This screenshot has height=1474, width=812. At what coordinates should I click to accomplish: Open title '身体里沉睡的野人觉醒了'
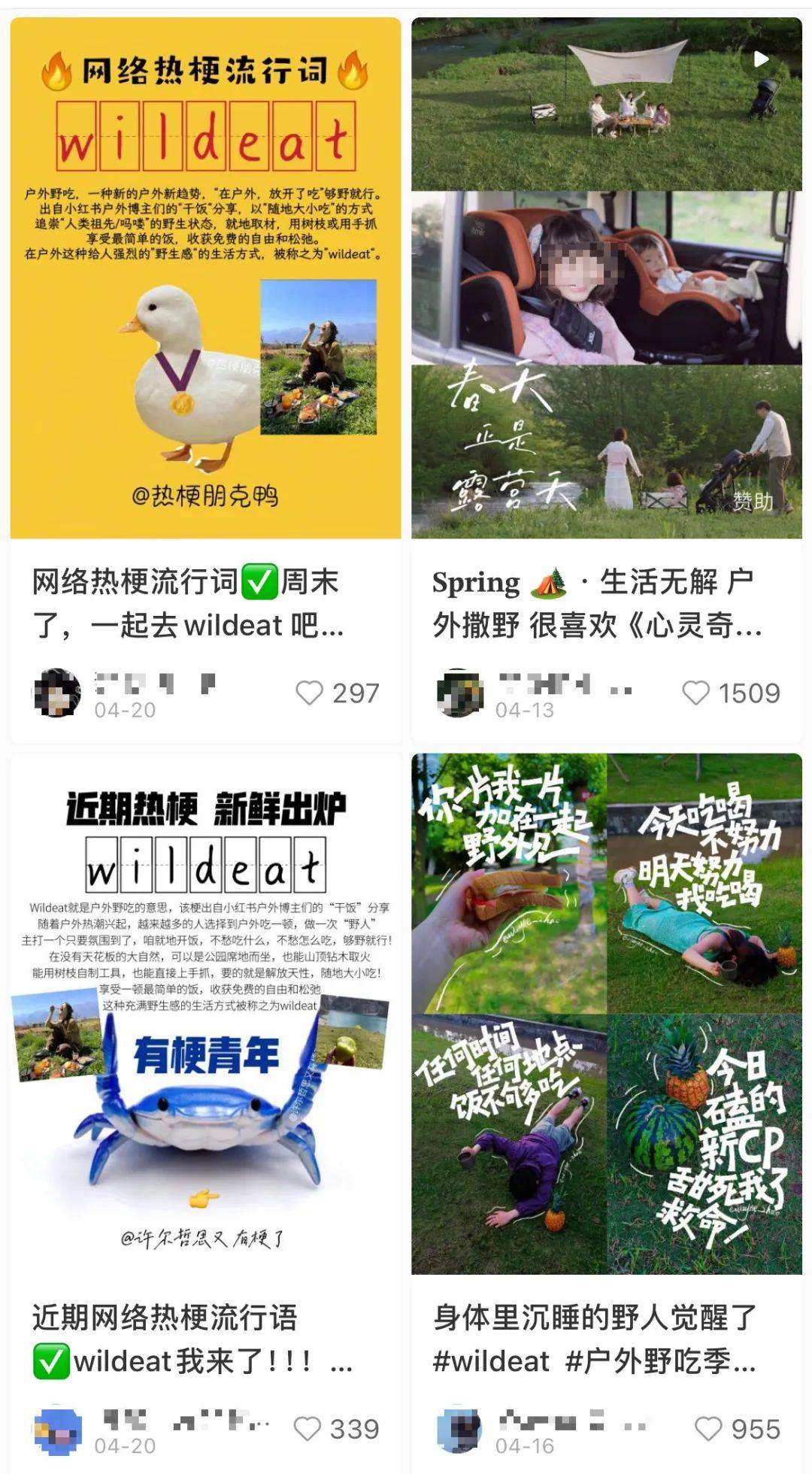(594, 1339)
